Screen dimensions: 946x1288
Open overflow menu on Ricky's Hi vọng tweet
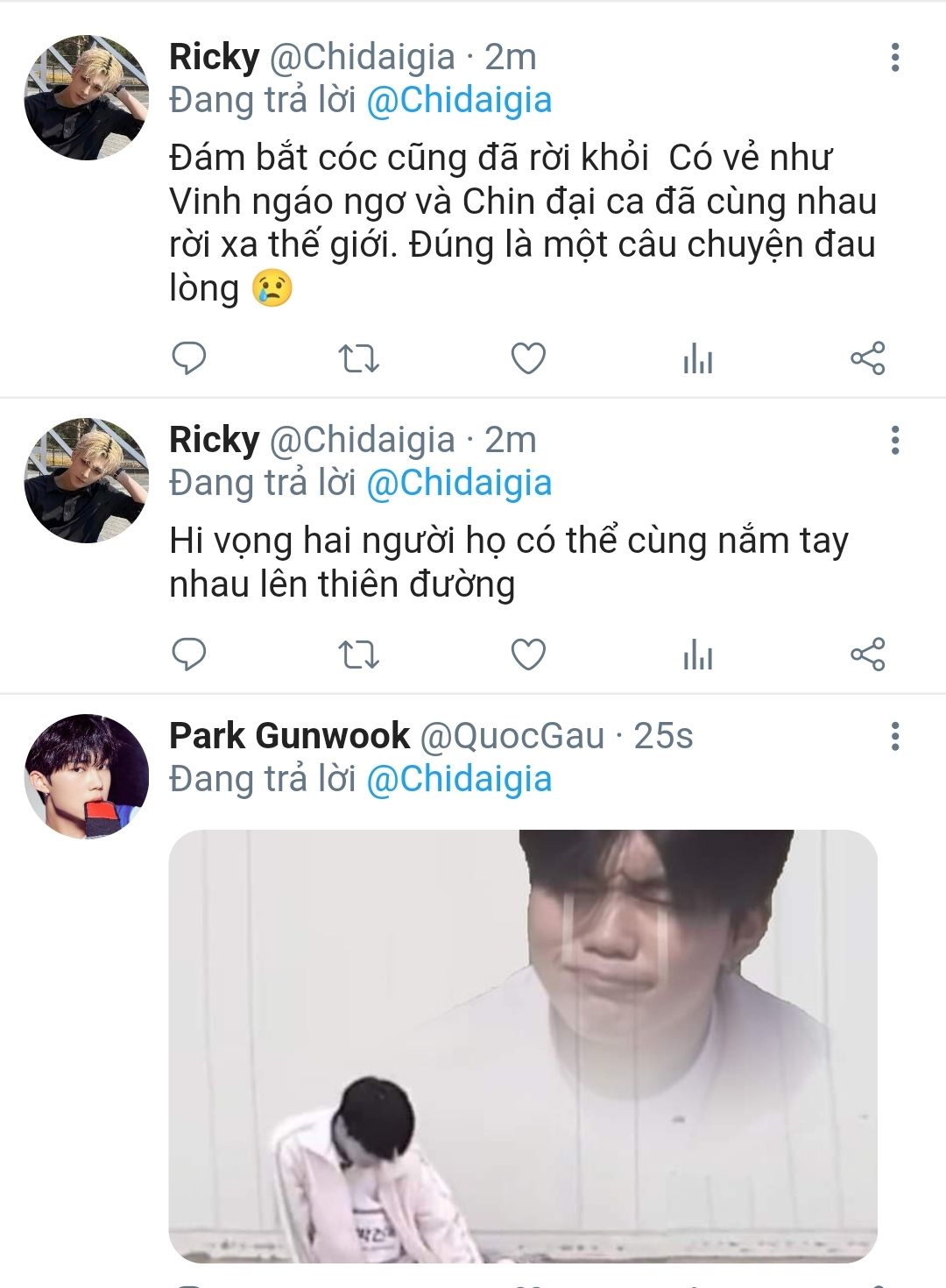[894, 440]
